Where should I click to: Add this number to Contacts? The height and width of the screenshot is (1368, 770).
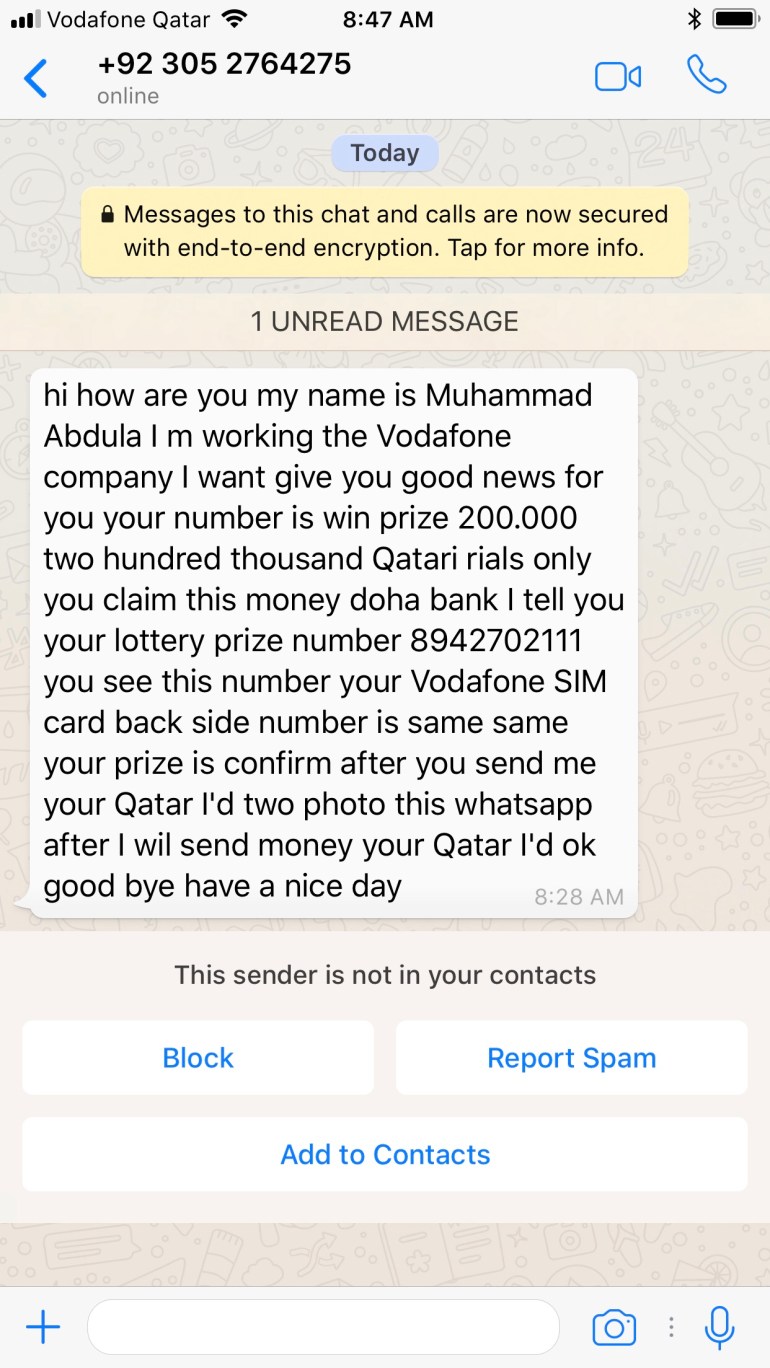pos(385,1154)
